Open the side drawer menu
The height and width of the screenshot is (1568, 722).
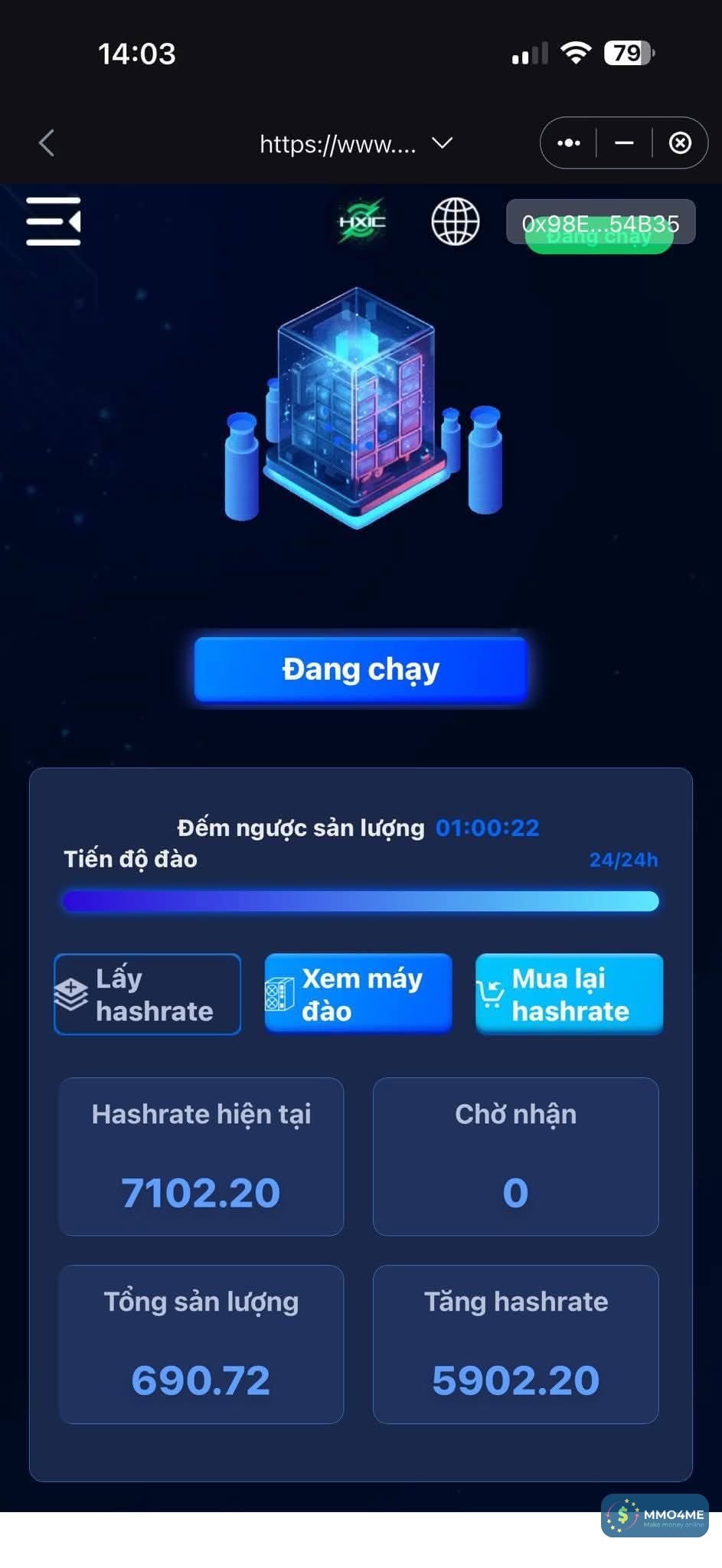(x=53, y=222)
